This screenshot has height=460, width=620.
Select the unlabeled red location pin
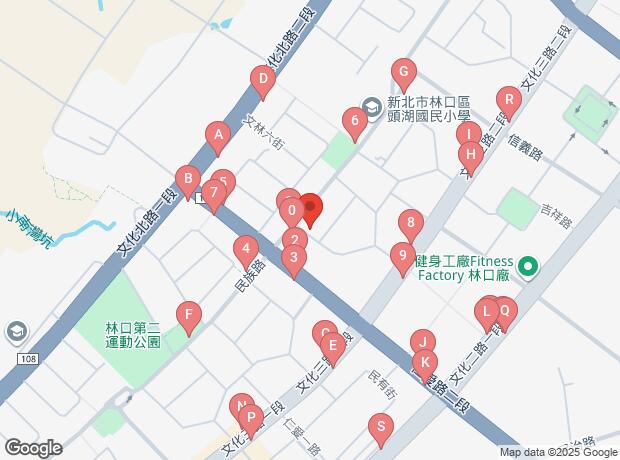coord(310,209)
